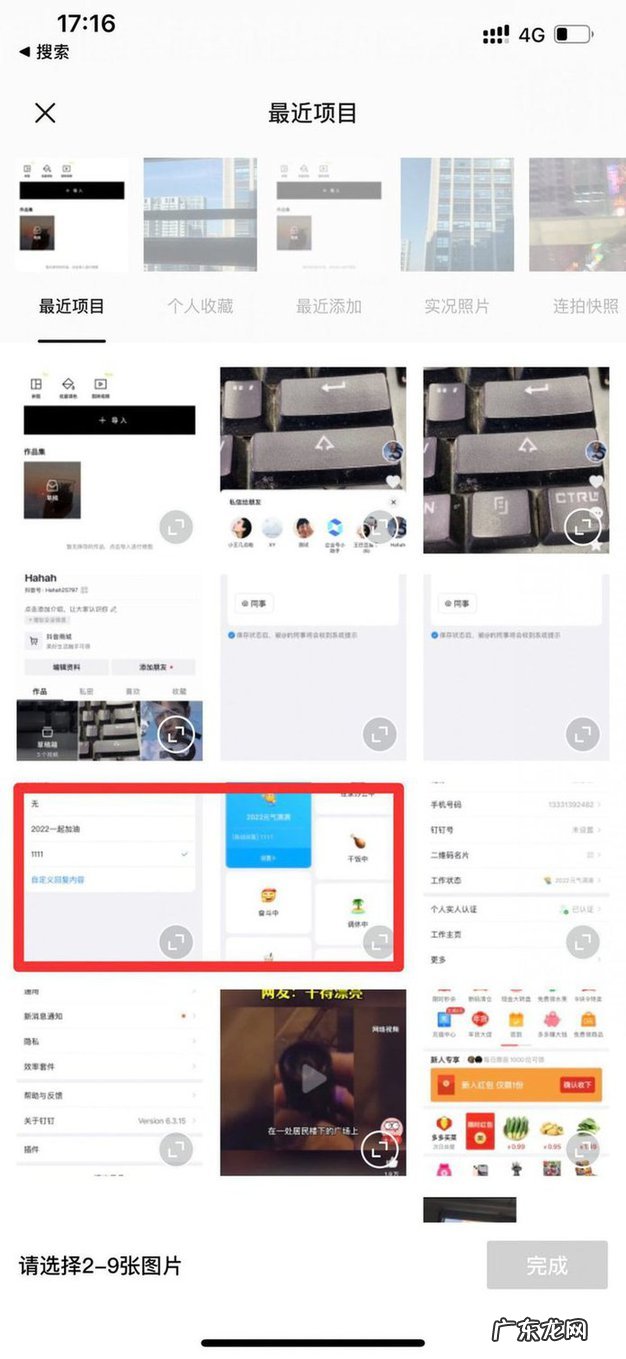Tap the 完成 button

click(546, 1265)
